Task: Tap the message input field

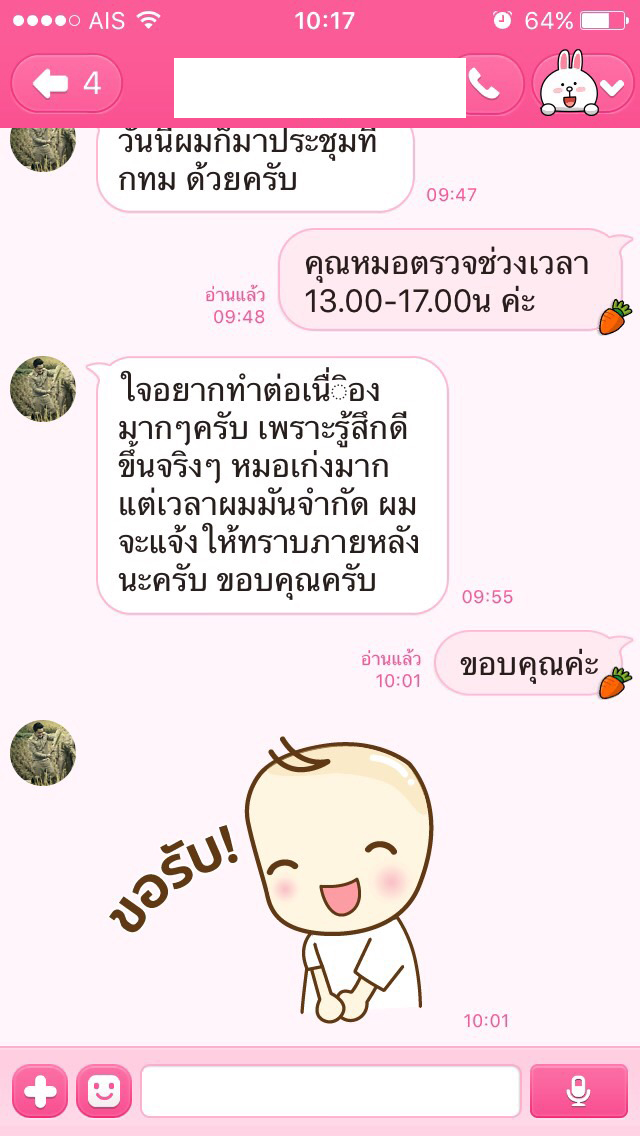Action: [330, 1091]
